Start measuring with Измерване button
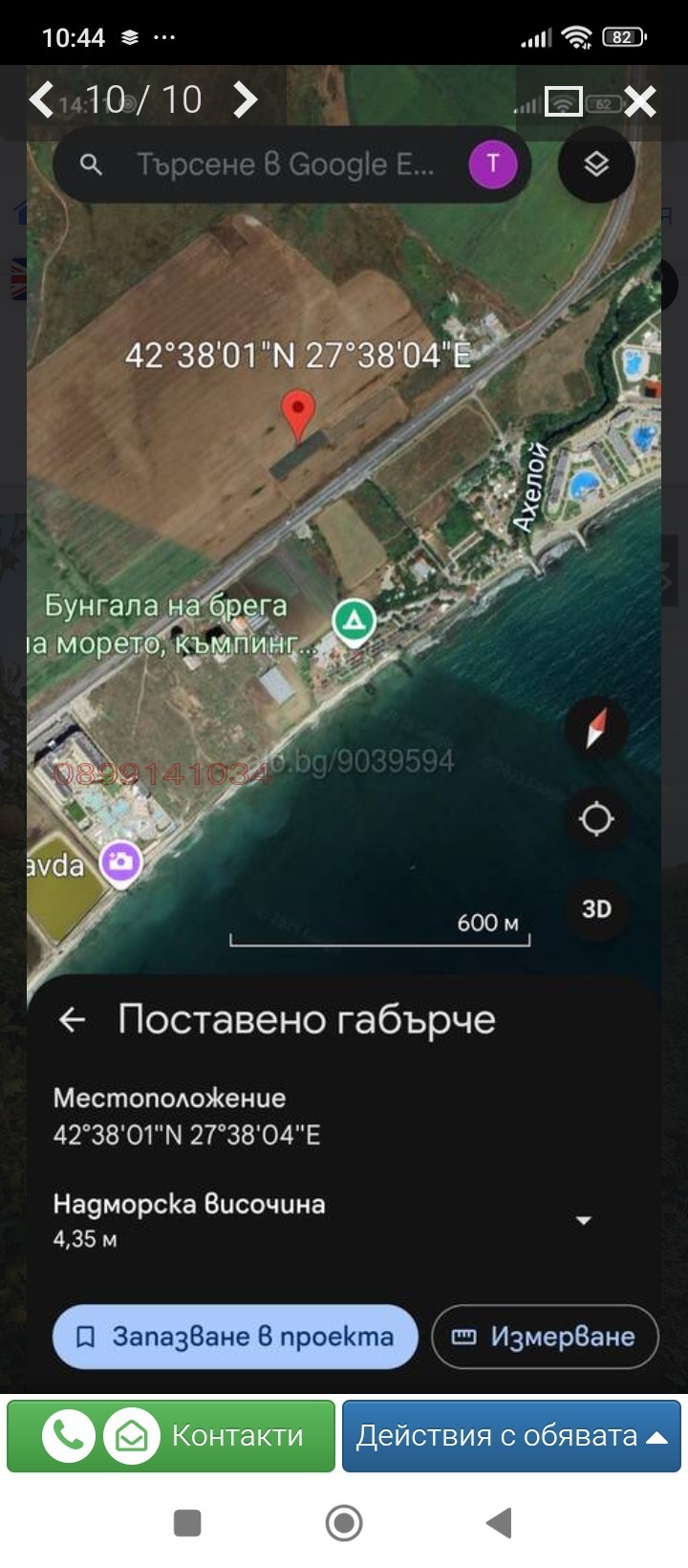The height and width of the screenshot is (1568, 688). click(x=545, y=1338)
